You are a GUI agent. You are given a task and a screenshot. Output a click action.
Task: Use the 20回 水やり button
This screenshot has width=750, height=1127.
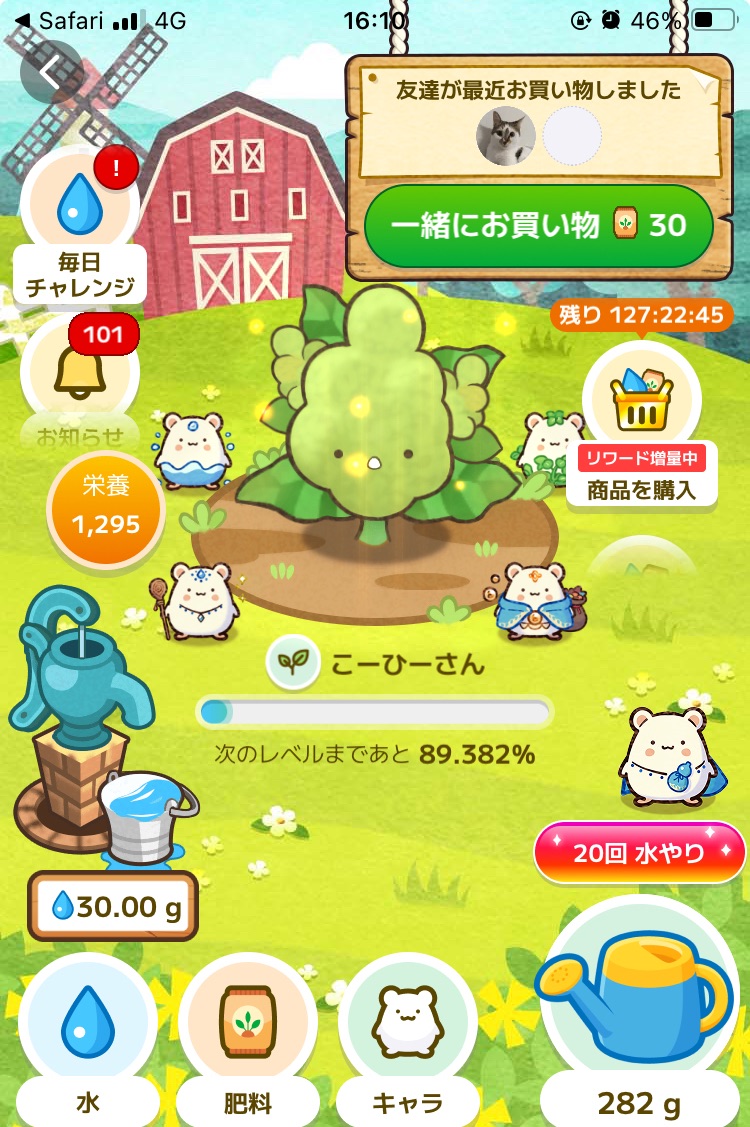click(x=639, y=853)
